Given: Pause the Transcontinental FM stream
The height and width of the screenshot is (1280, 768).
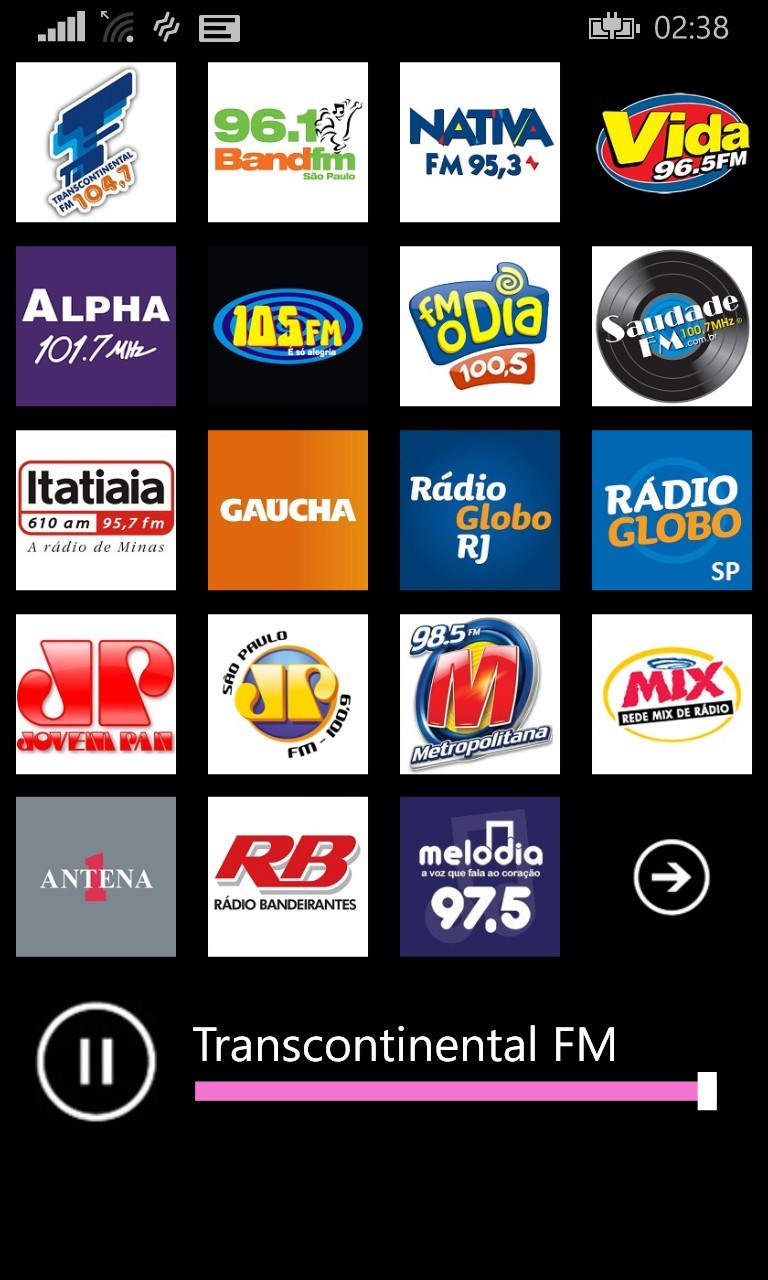Looking at the screenshot, I should coord(96,1062).
